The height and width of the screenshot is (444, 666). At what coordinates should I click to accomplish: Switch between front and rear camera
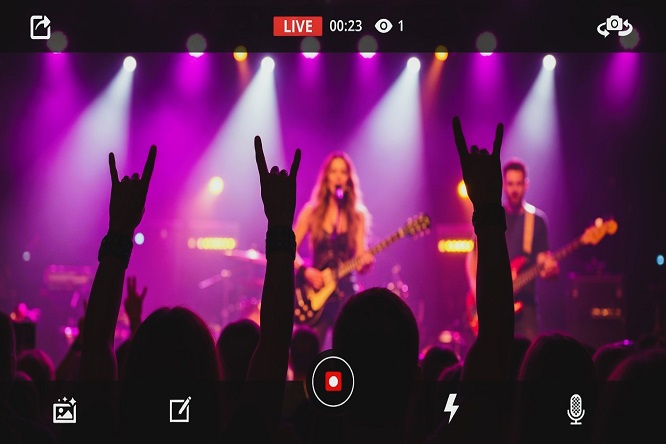point(616,27)
